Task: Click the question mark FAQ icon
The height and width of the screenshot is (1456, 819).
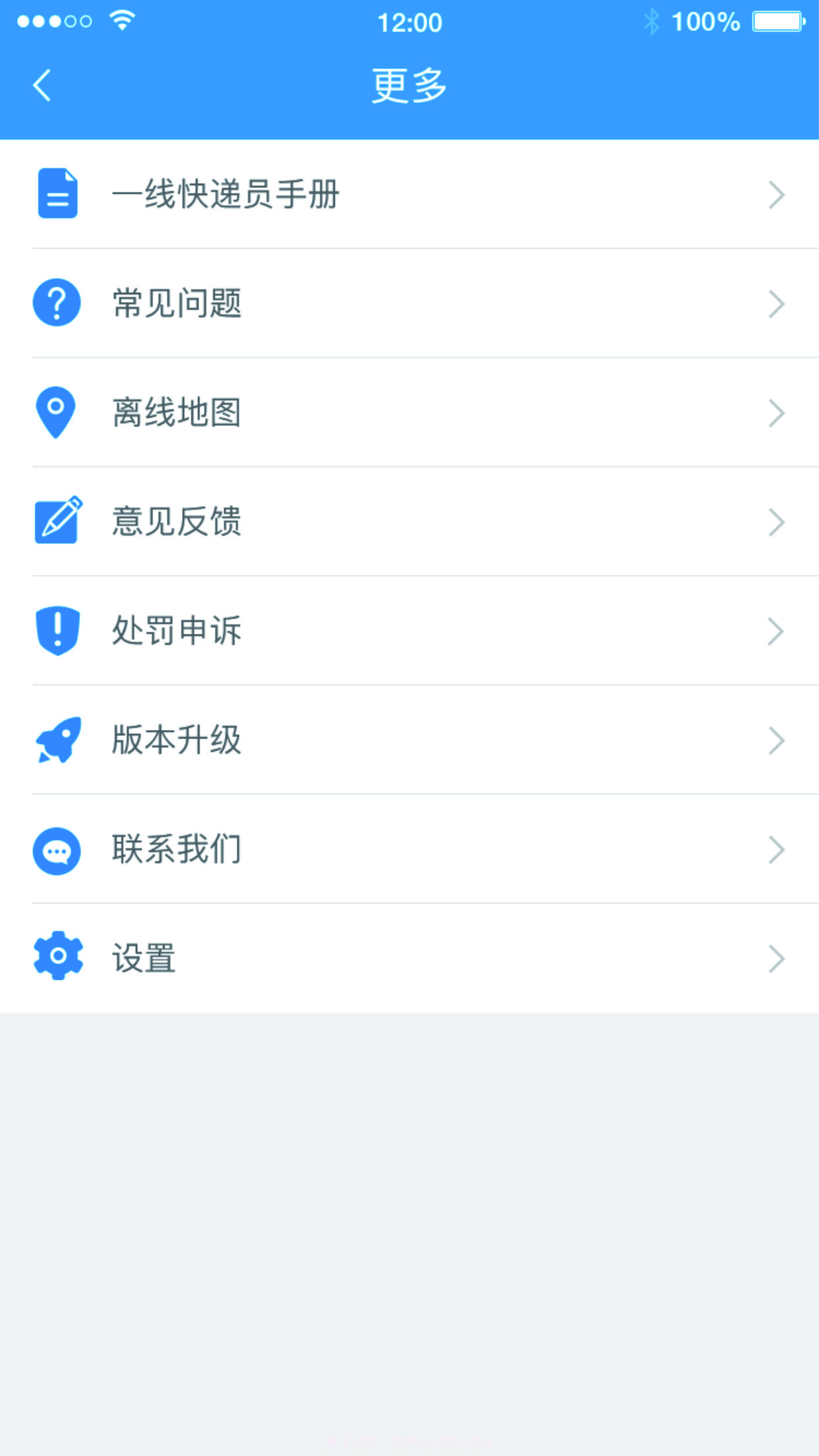Action: pos(57,303)
